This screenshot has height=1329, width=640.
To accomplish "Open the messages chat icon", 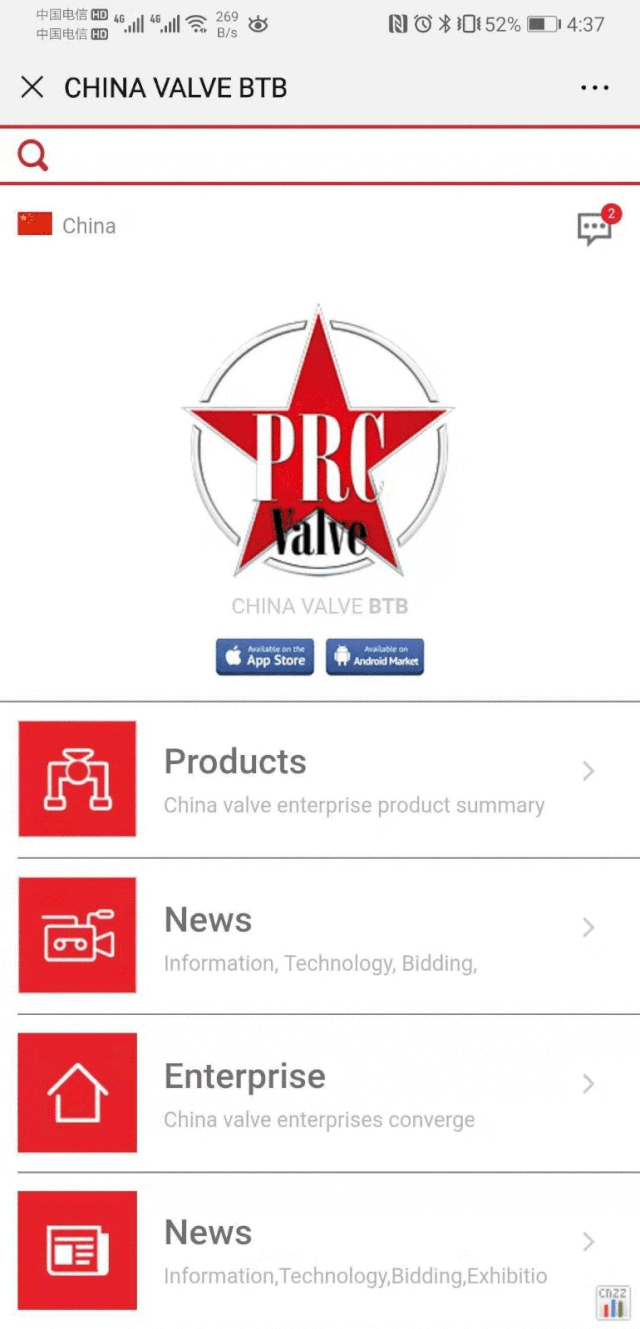I will [596, 227].
